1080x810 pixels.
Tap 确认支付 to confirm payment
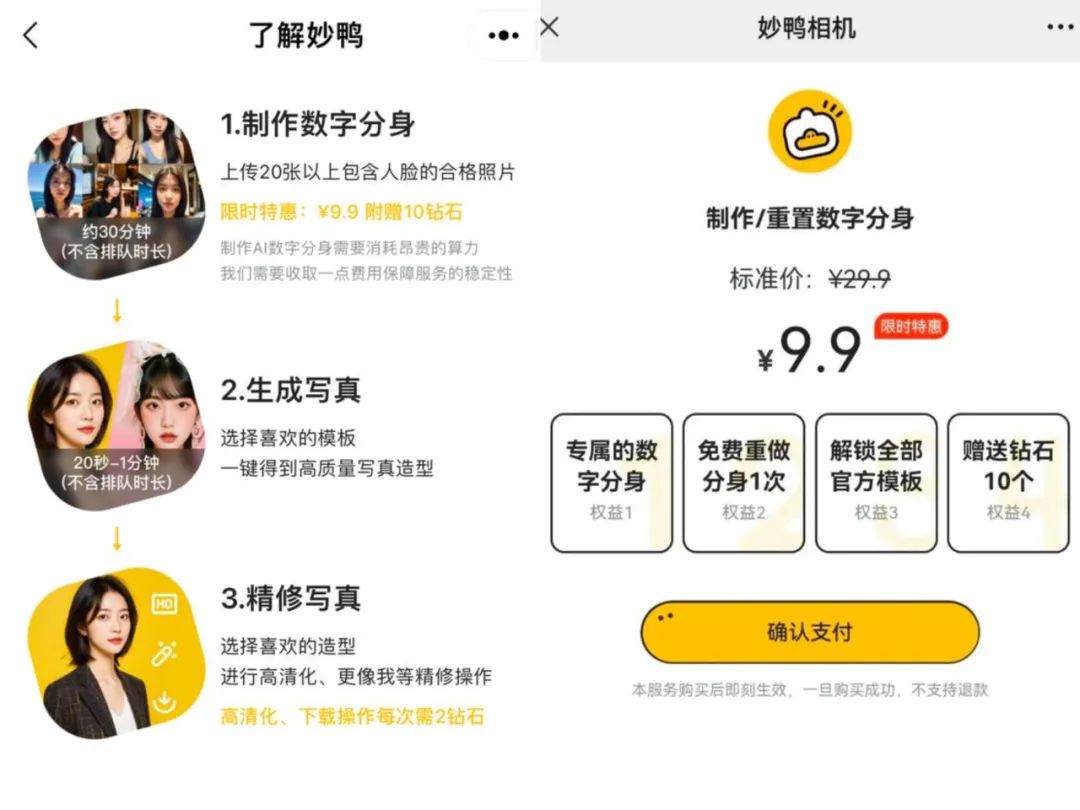(x=809, y=633)
